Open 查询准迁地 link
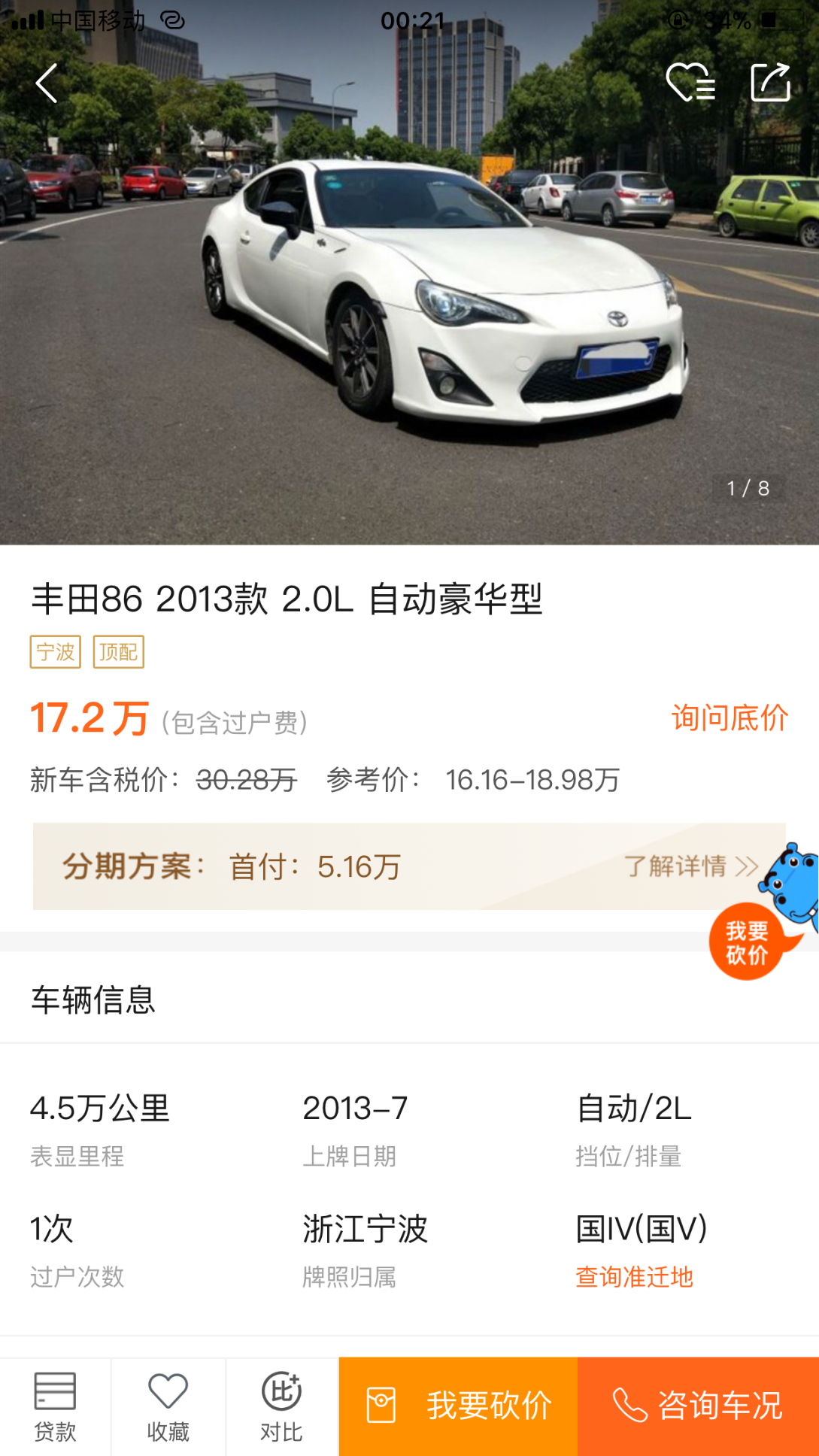Screen dimensions: 819x1456 coord(634,1277)
